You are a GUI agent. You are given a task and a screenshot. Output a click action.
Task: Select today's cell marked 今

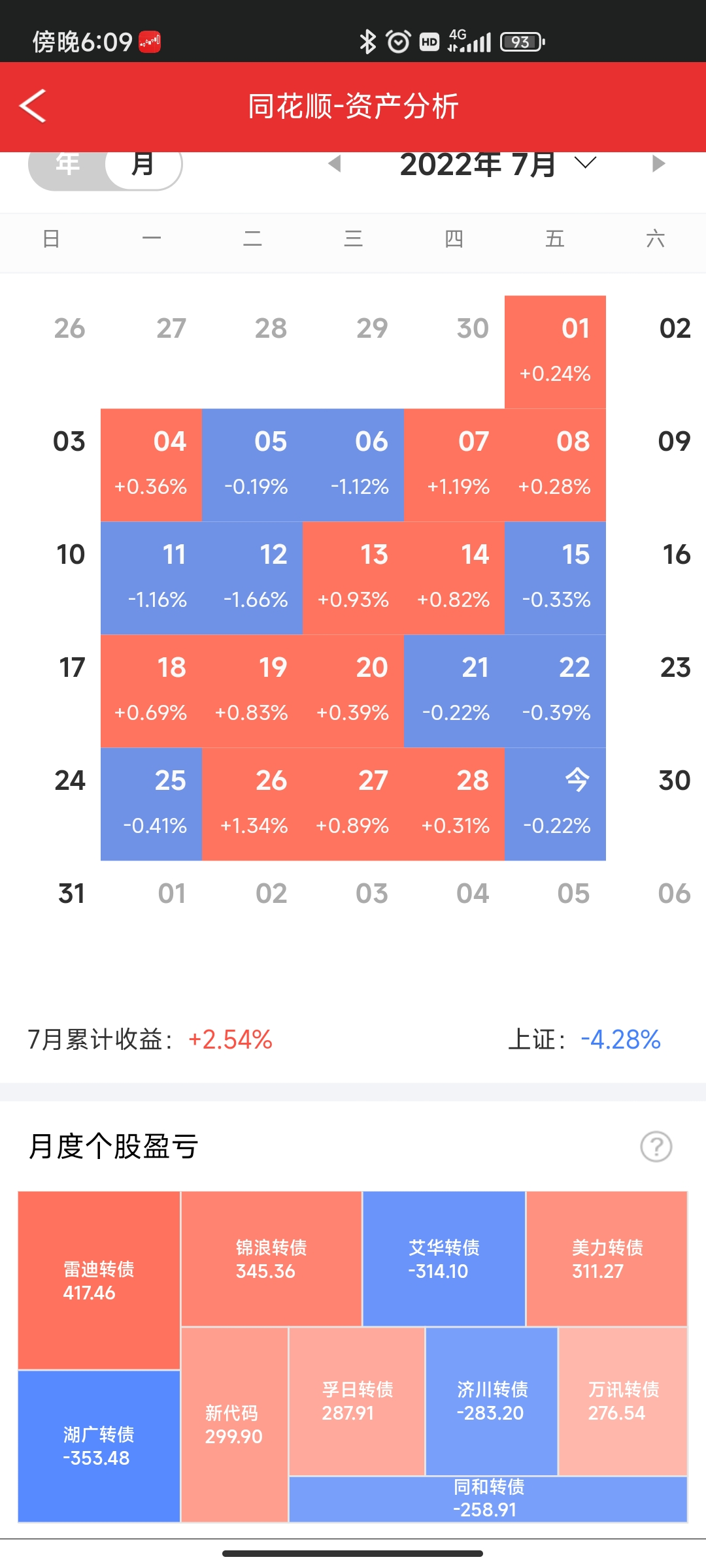[x=555, y=804]
